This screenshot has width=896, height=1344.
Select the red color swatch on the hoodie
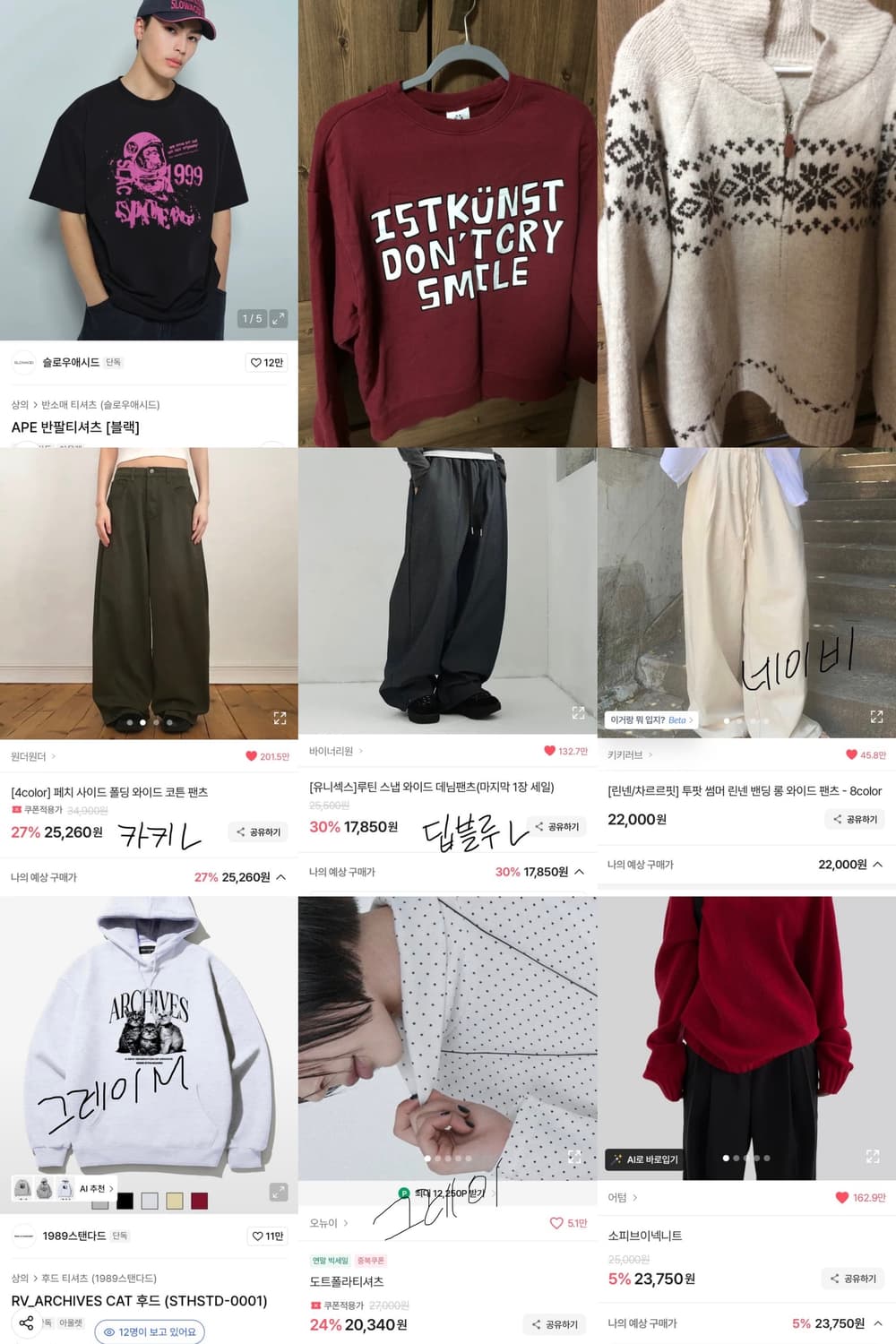(x=198, y=1200)
